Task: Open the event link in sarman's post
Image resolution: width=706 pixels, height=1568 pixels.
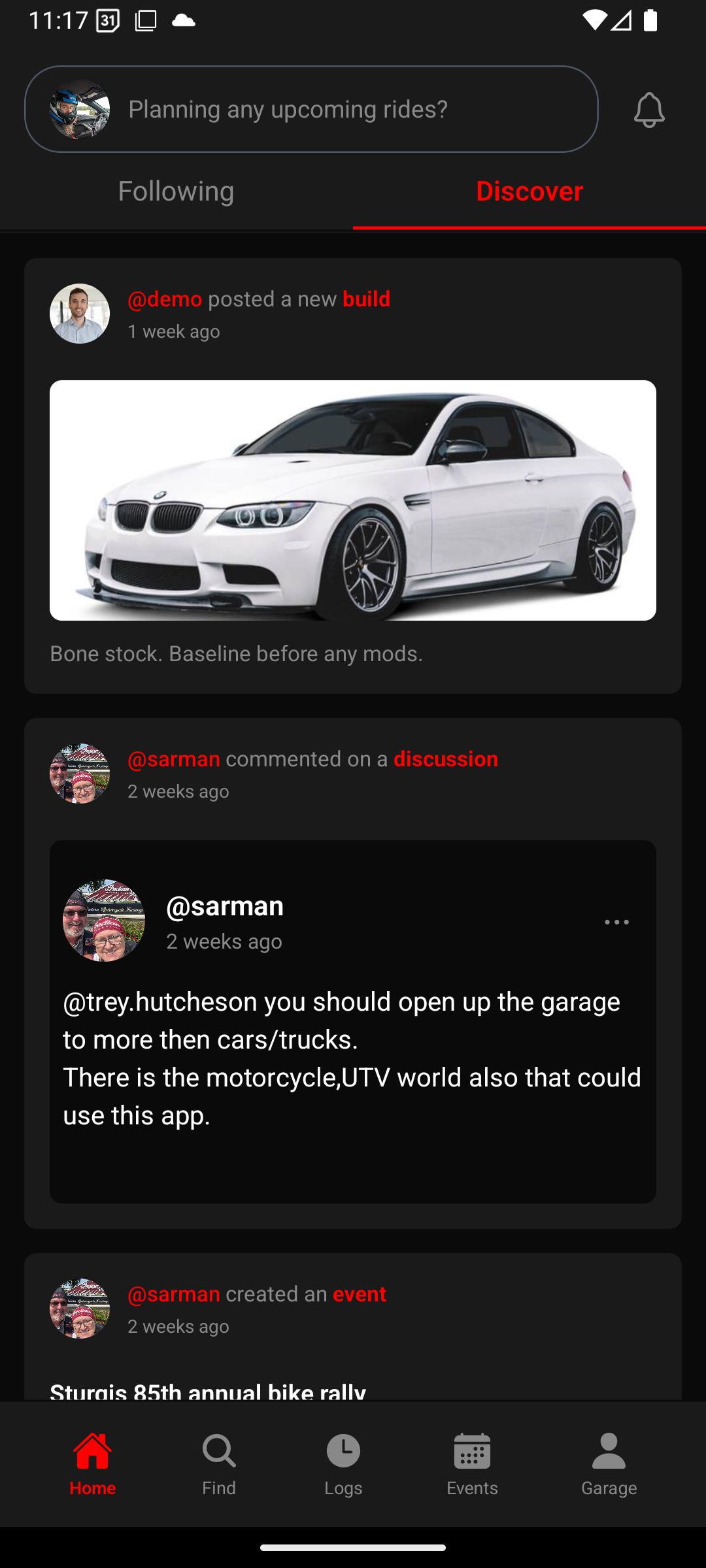Action: click(x=359, y=1294)
